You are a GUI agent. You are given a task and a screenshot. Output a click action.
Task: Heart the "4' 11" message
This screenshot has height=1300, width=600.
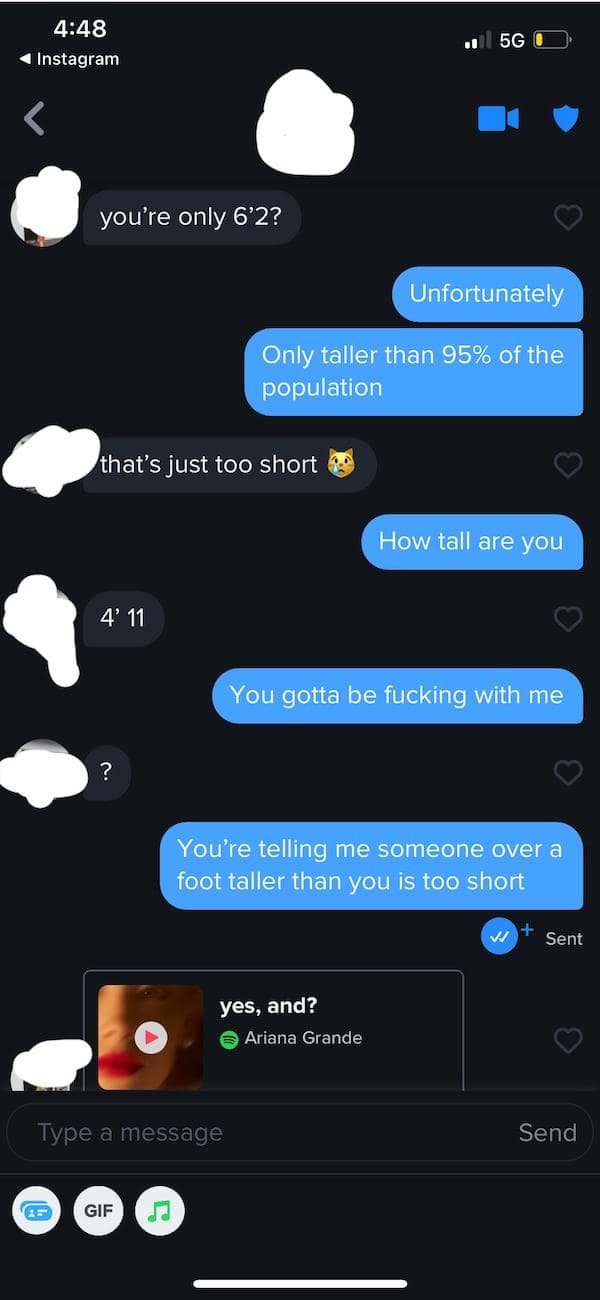tap(568, 619)
